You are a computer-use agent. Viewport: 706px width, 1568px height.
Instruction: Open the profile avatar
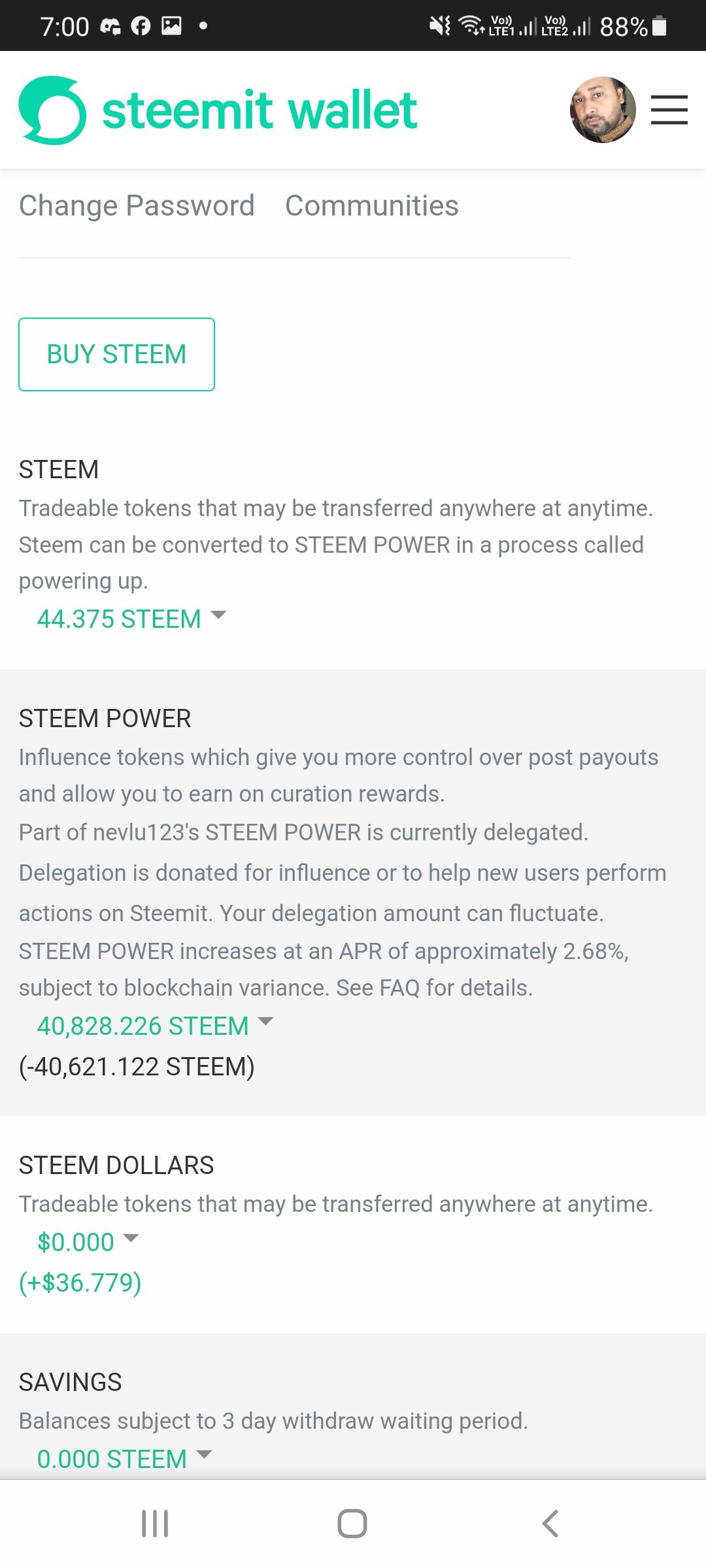tap(603, 110)
